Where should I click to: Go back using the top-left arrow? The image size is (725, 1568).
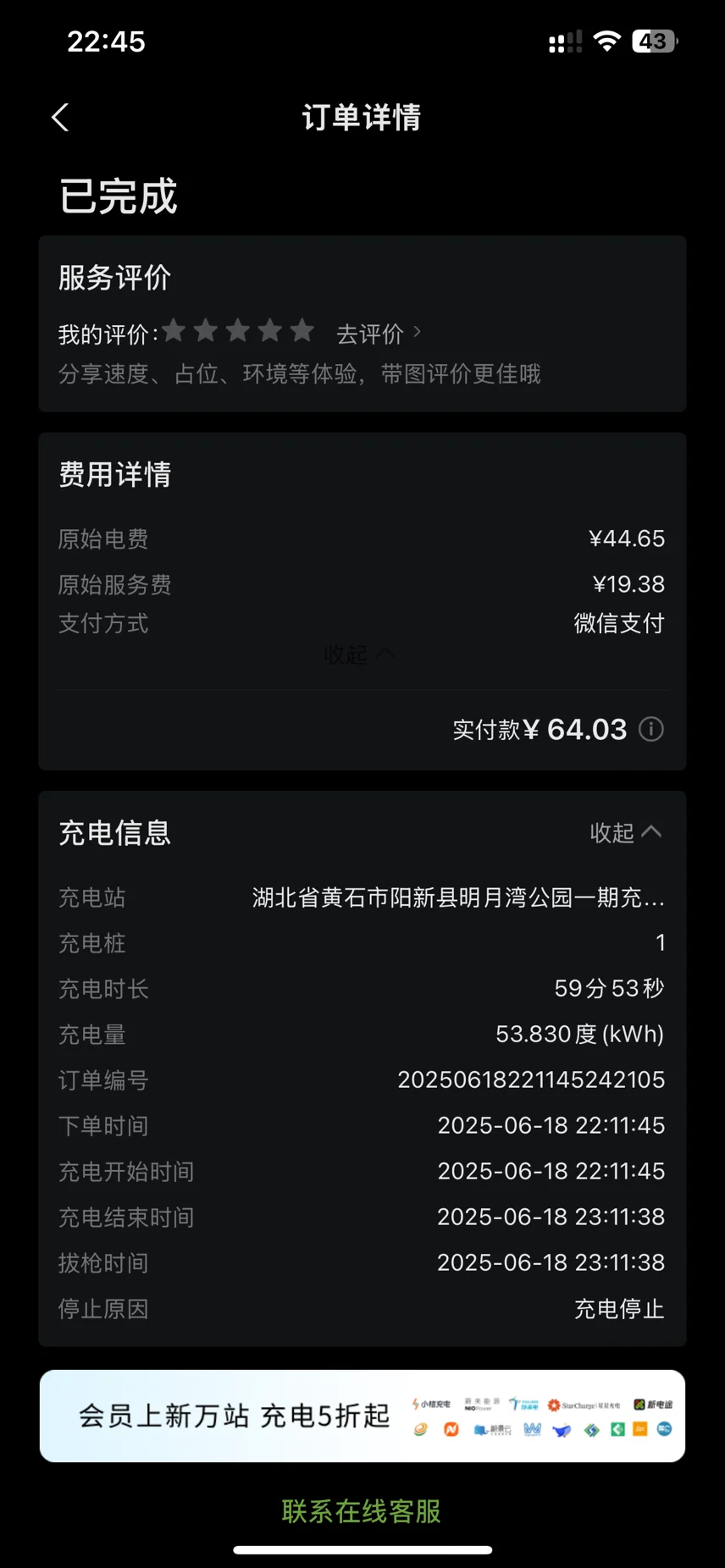pyautogui.click(x=60, y=118)
